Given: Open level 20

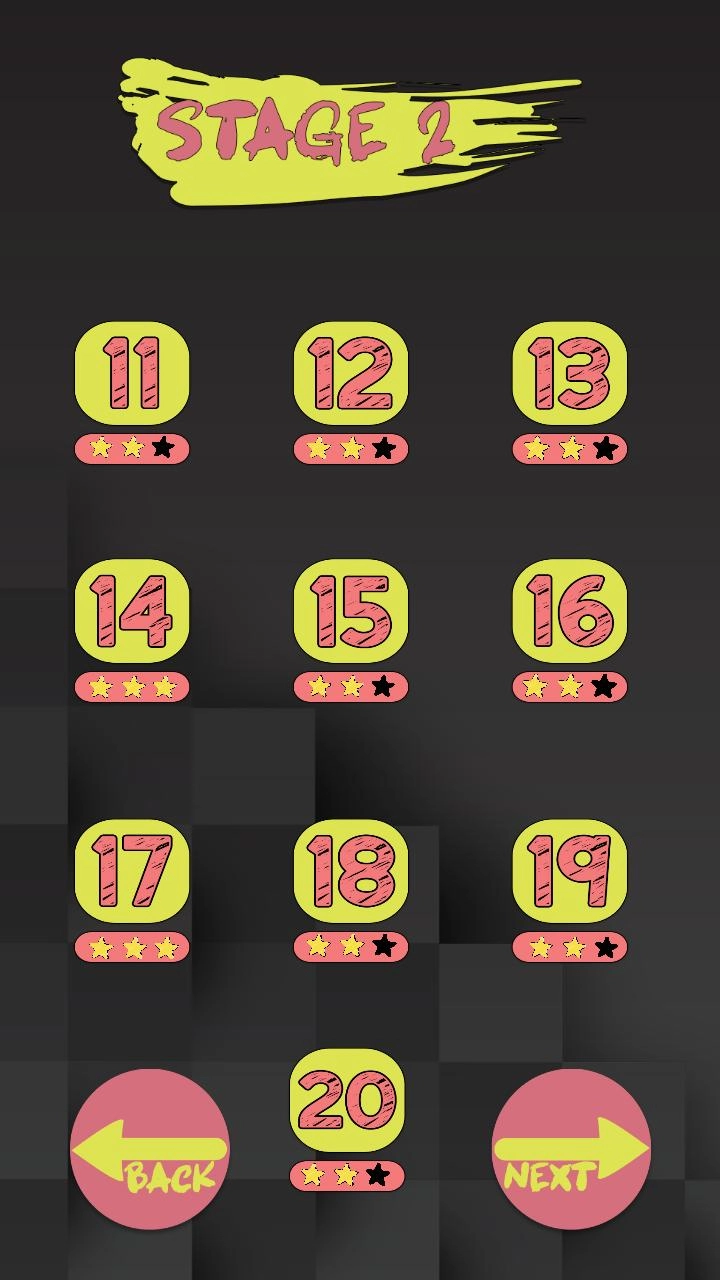Looking at the screenshot, I should pos(347,1100).
